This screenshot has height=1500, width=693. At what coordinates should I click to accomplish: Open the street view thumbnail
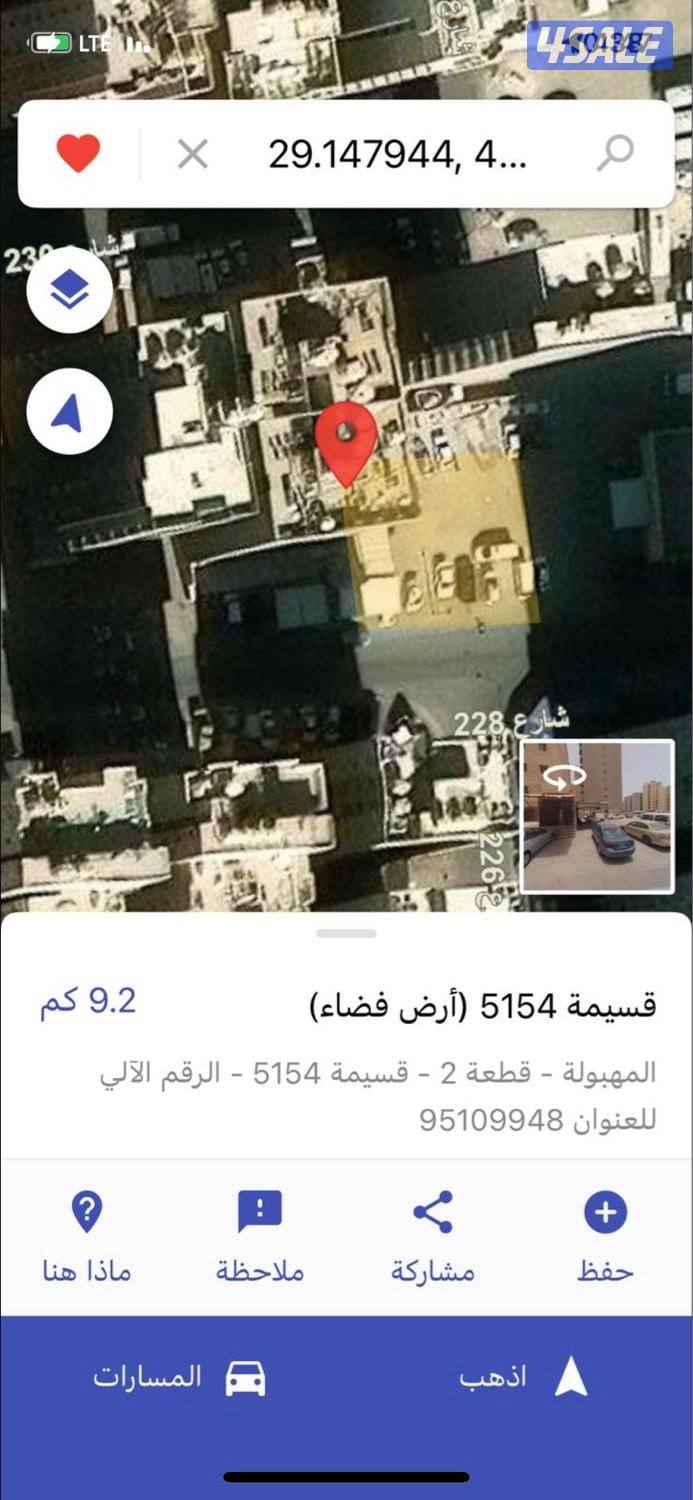598,816
